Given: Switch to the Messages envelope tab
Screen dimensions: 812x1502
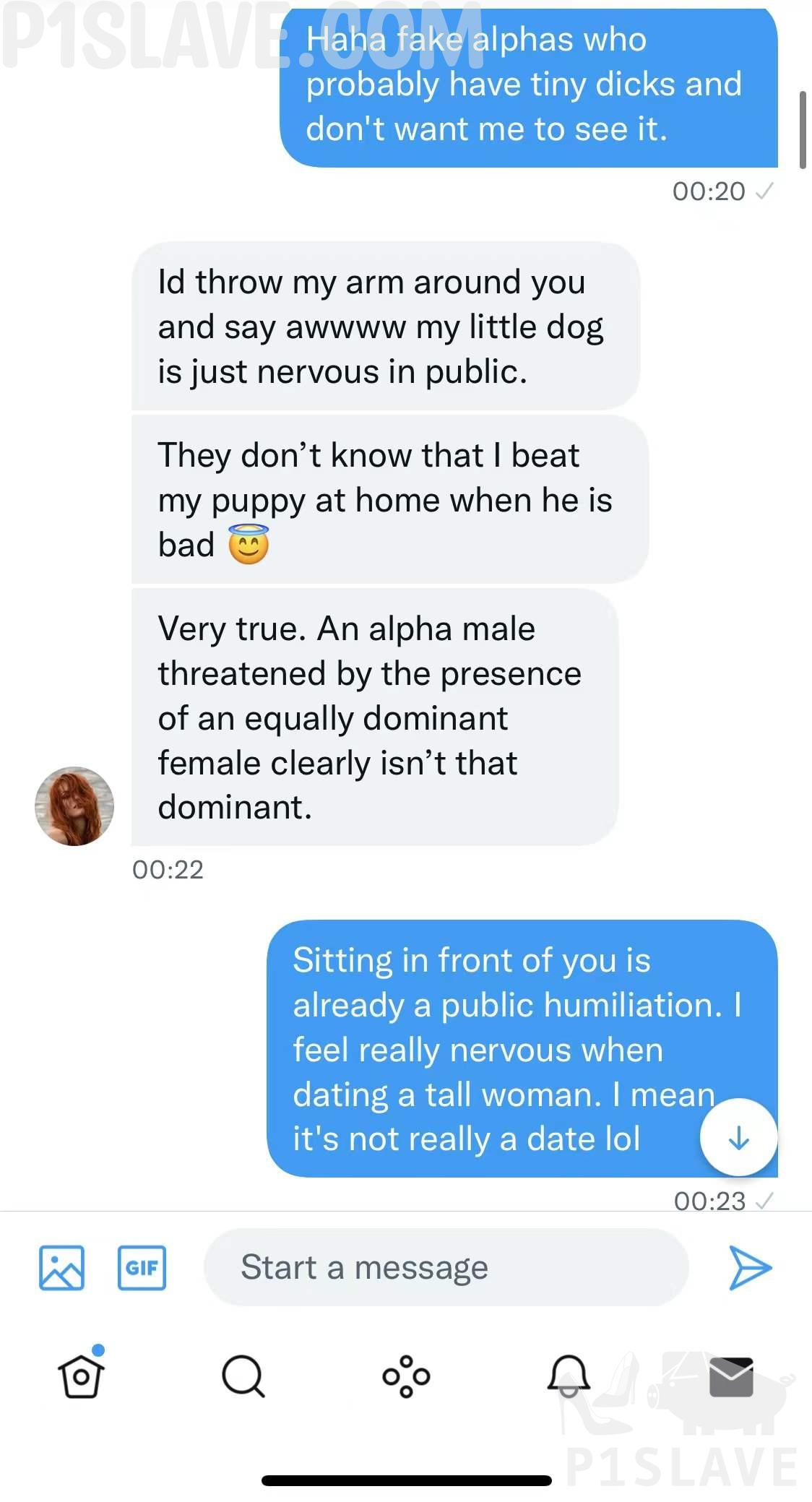Looking at the screenshot, I should click(x=731, y=1376).
